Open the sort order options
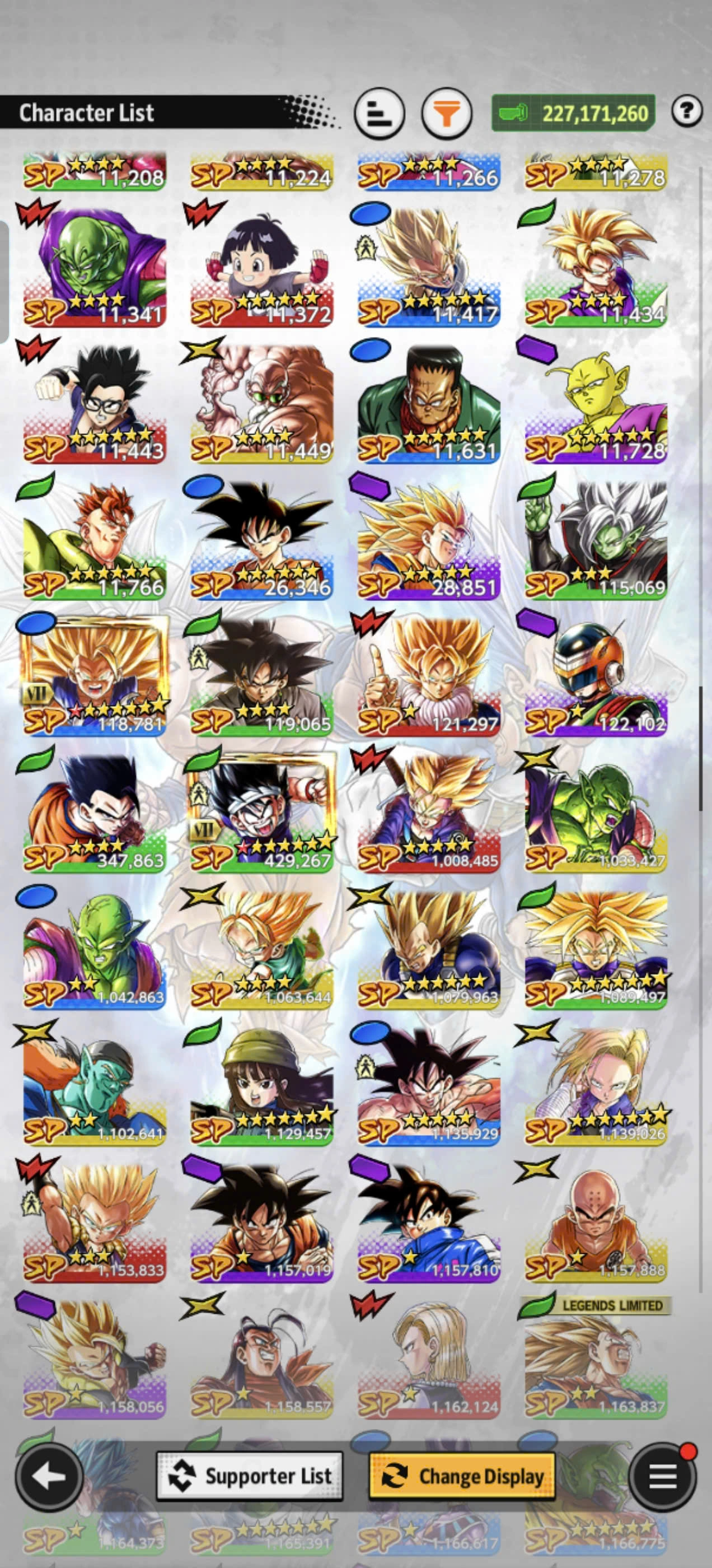Image resolution: width=712 pixels, height=1568 pixels. 379,114
